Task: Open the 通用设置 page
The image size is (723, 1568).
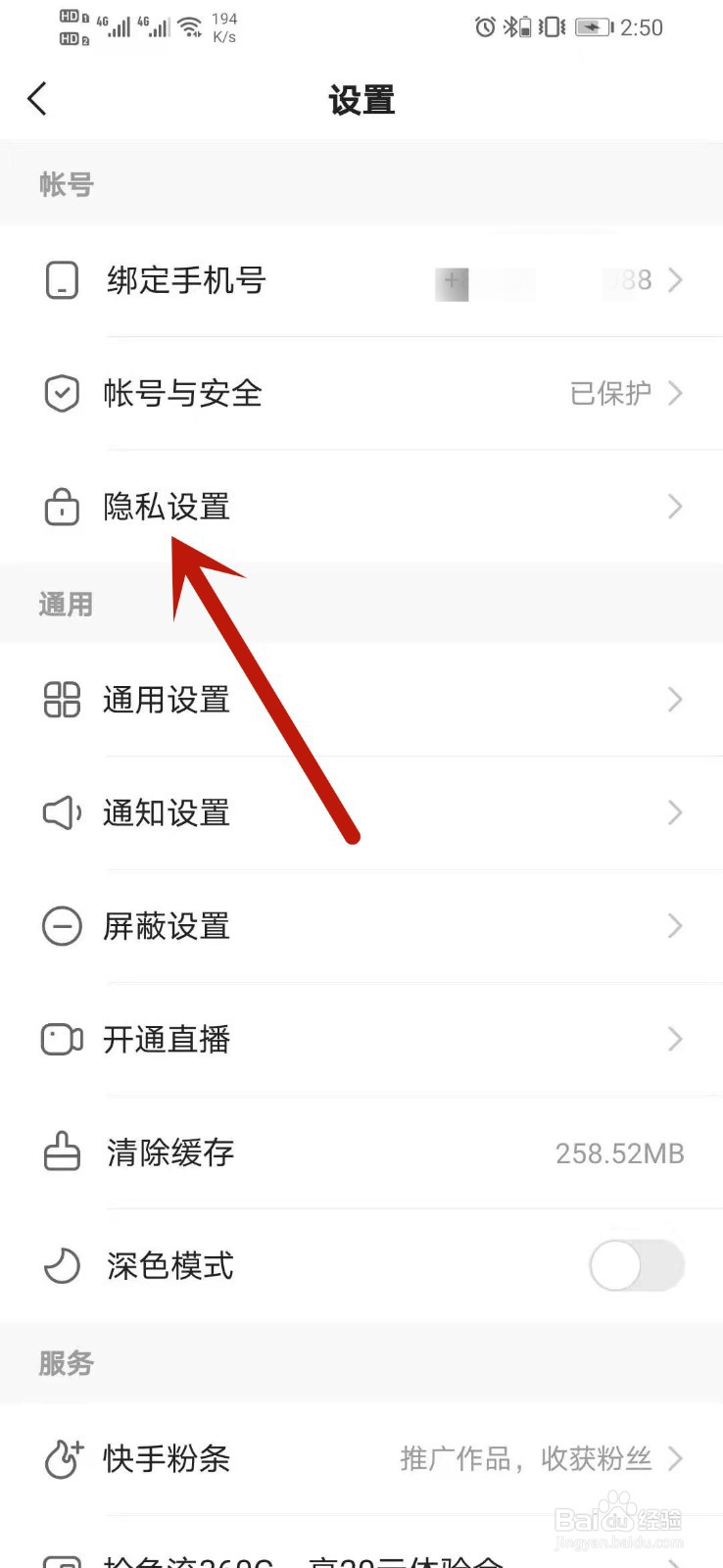Action: [x=361, y=701]
